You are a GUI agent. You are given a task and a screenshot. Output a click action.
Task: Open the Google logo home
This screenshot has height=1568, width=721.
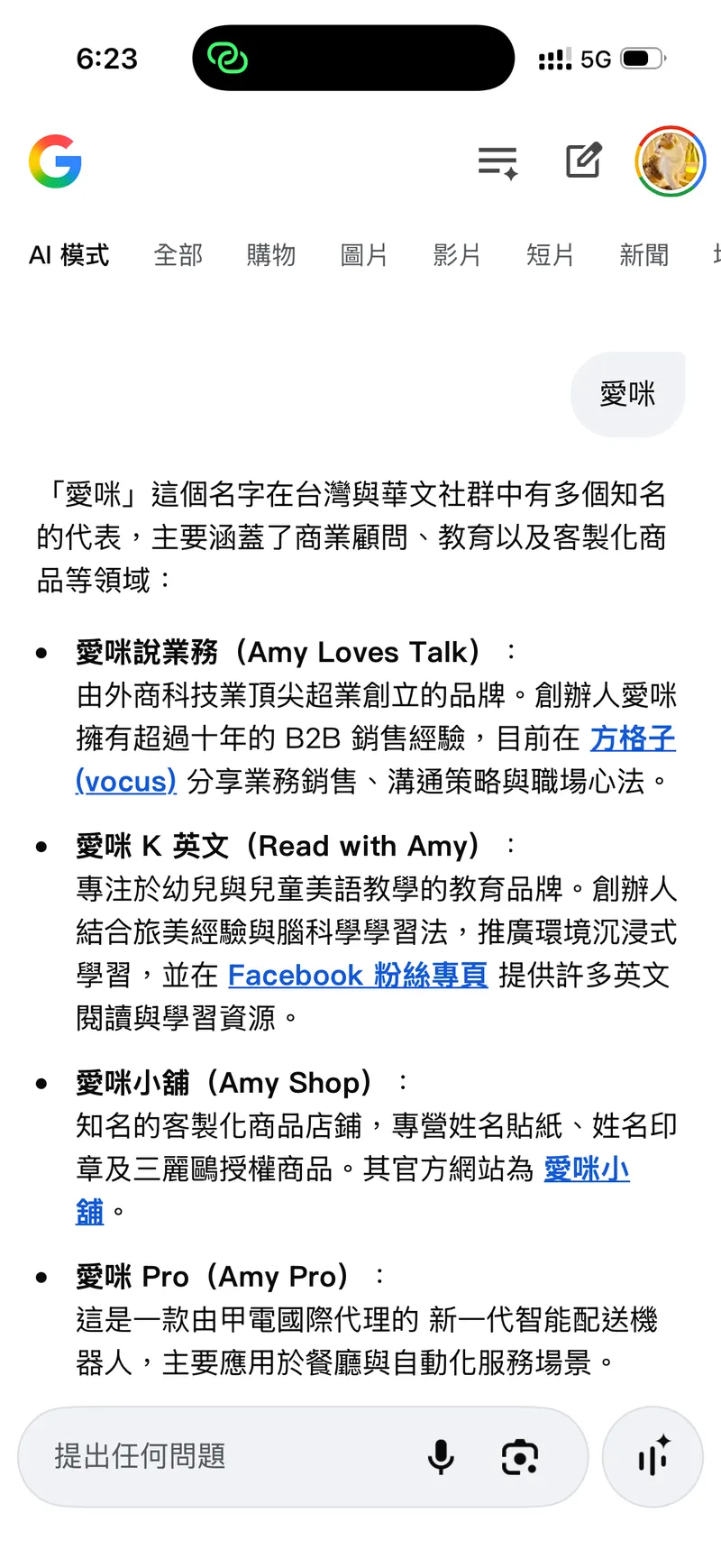[55, 161]
